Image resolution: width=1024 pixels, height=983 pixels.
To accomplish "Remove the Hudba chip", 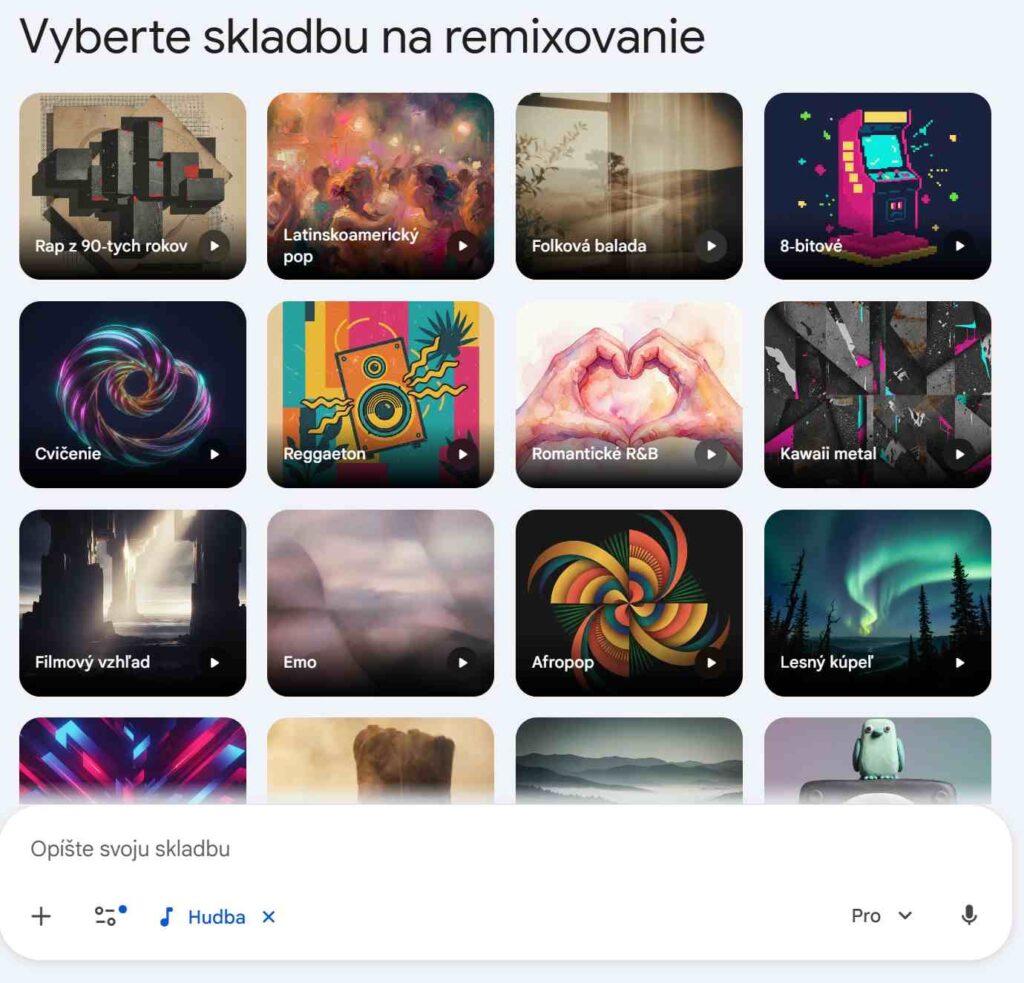I will 268,916.
